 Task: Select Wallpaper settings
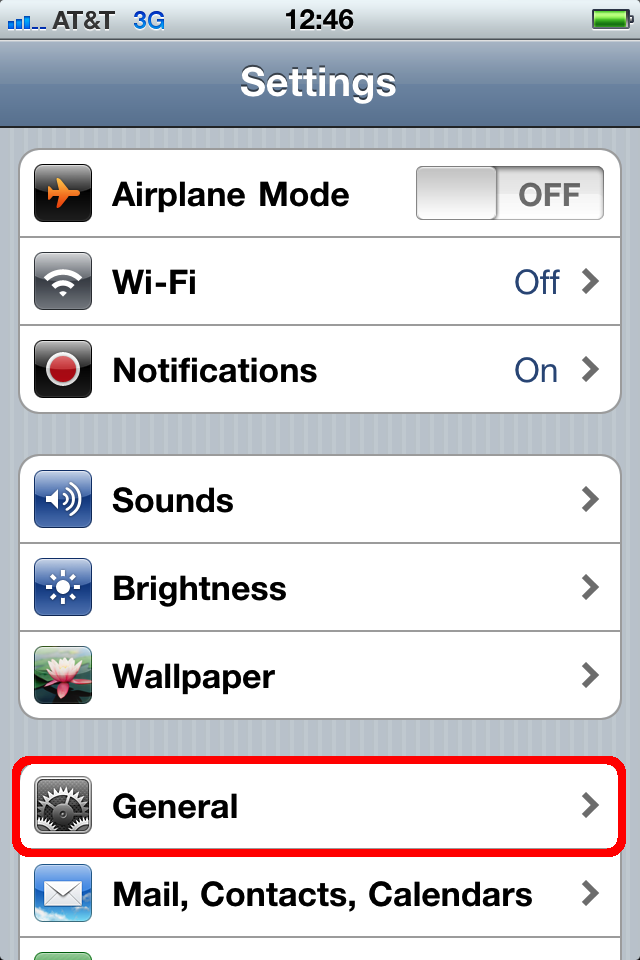click(320, 675)
